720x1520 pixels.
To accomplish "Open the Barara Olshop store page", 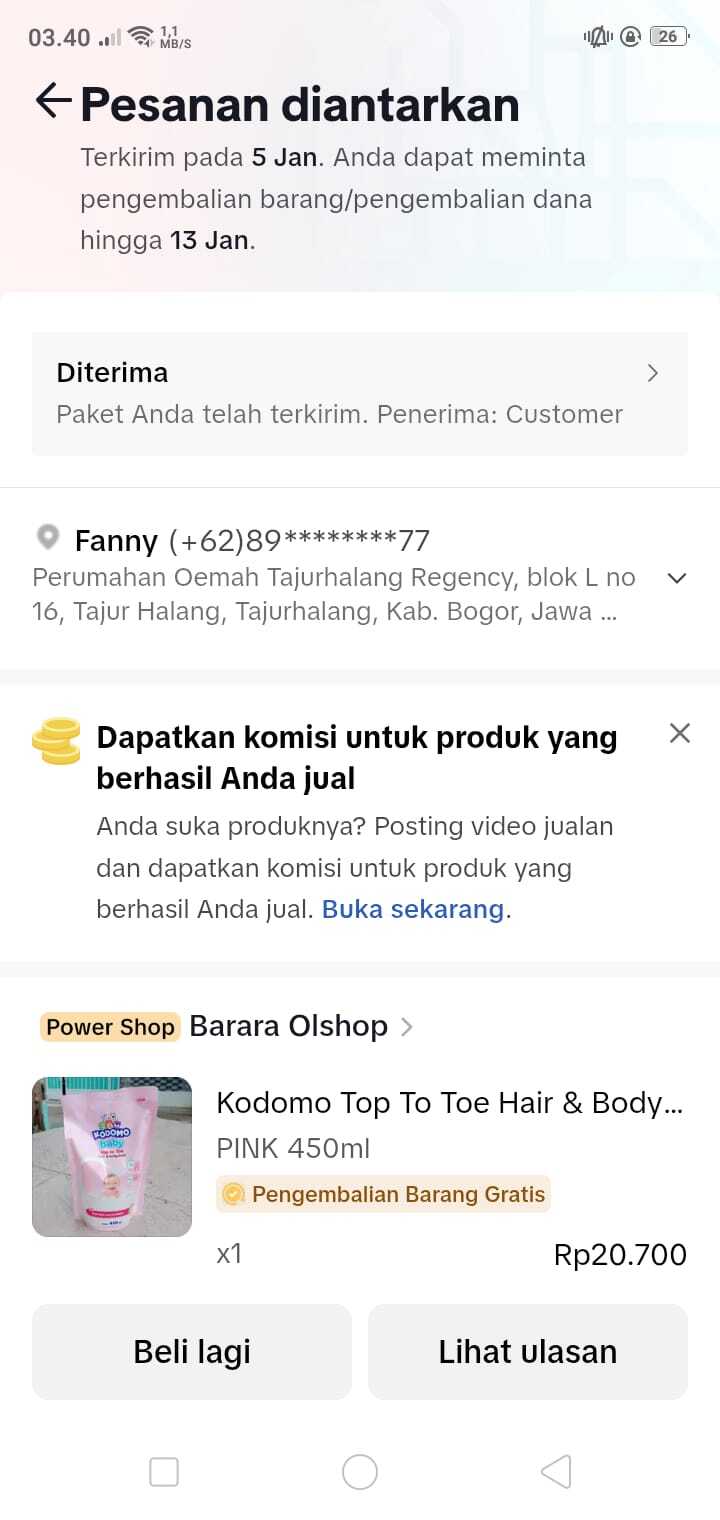I will point(288,1026).
